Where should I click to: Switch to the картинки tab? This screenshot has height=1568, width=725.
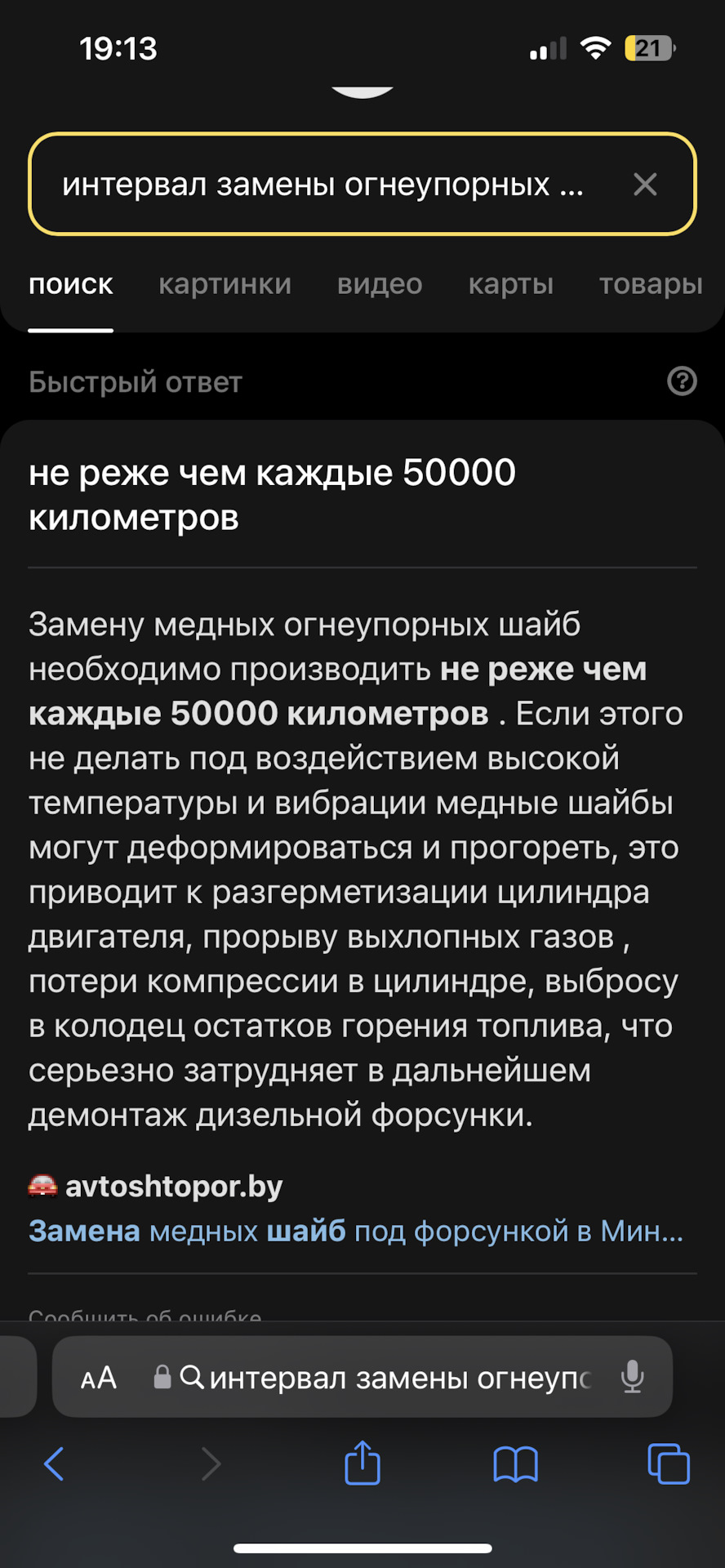point(225,284)
